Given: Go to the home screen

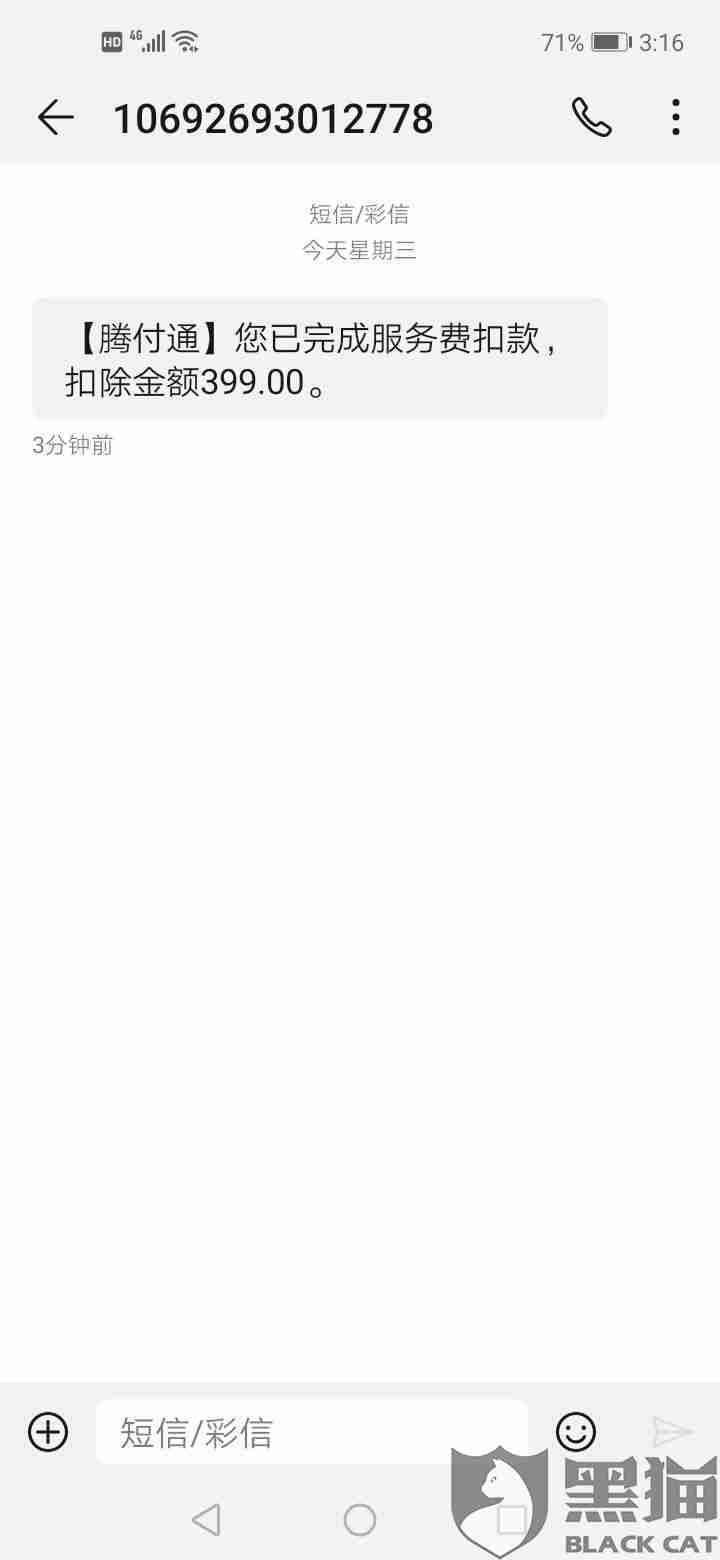Looking at the screenshot, I should [x=360, y=1520].
